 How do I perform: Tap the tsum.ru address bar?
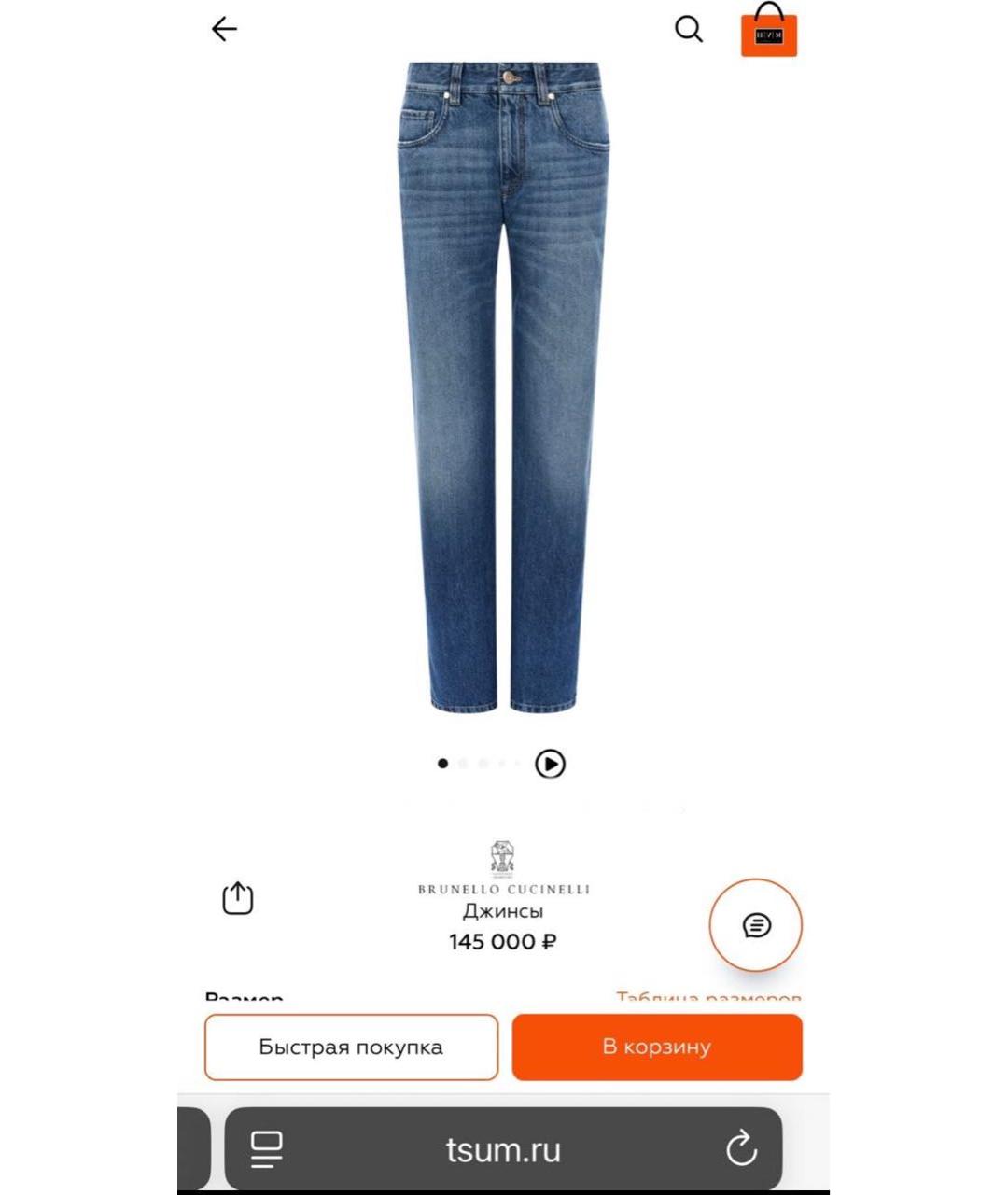(503, 1150)
